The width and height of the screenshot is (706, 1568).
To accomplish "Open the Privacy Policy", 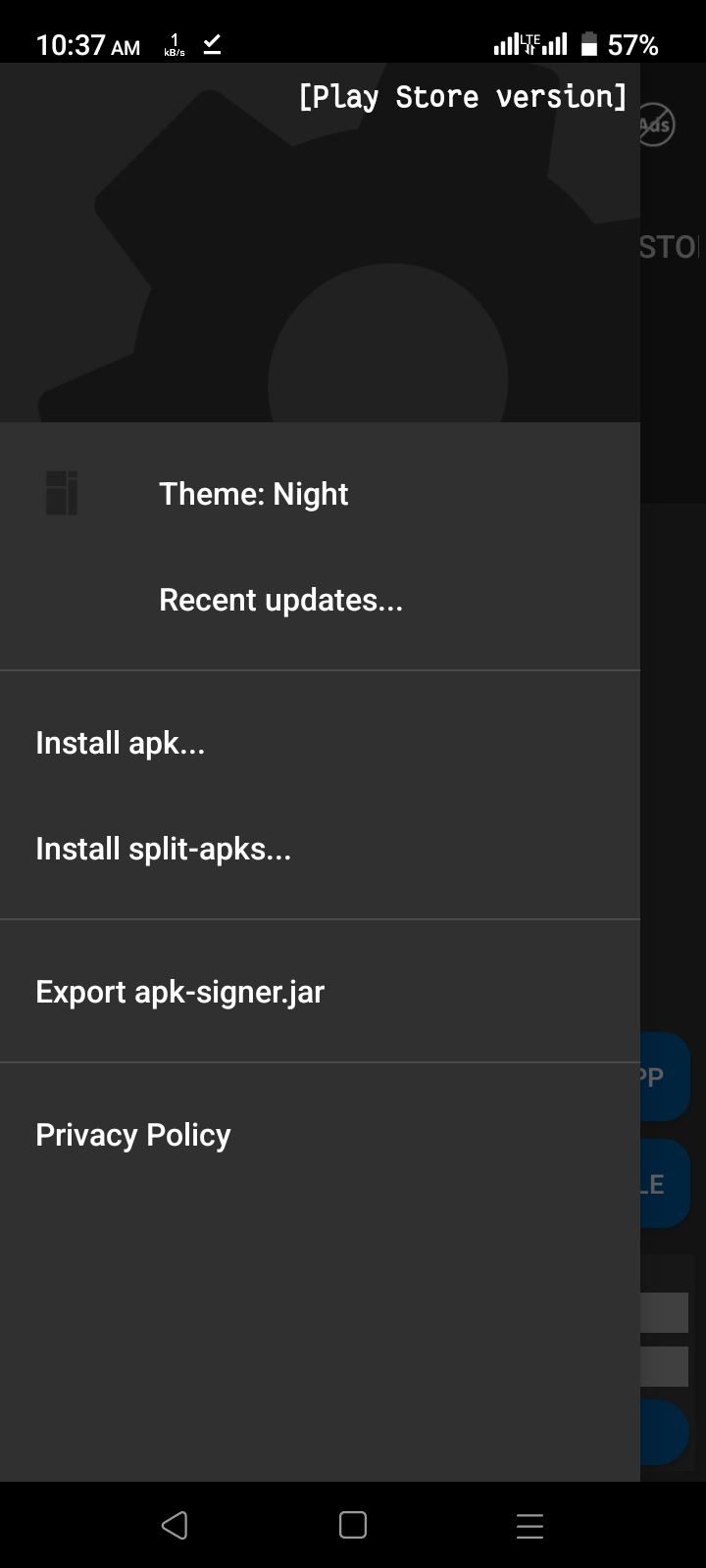I will tap(320, 1135).
